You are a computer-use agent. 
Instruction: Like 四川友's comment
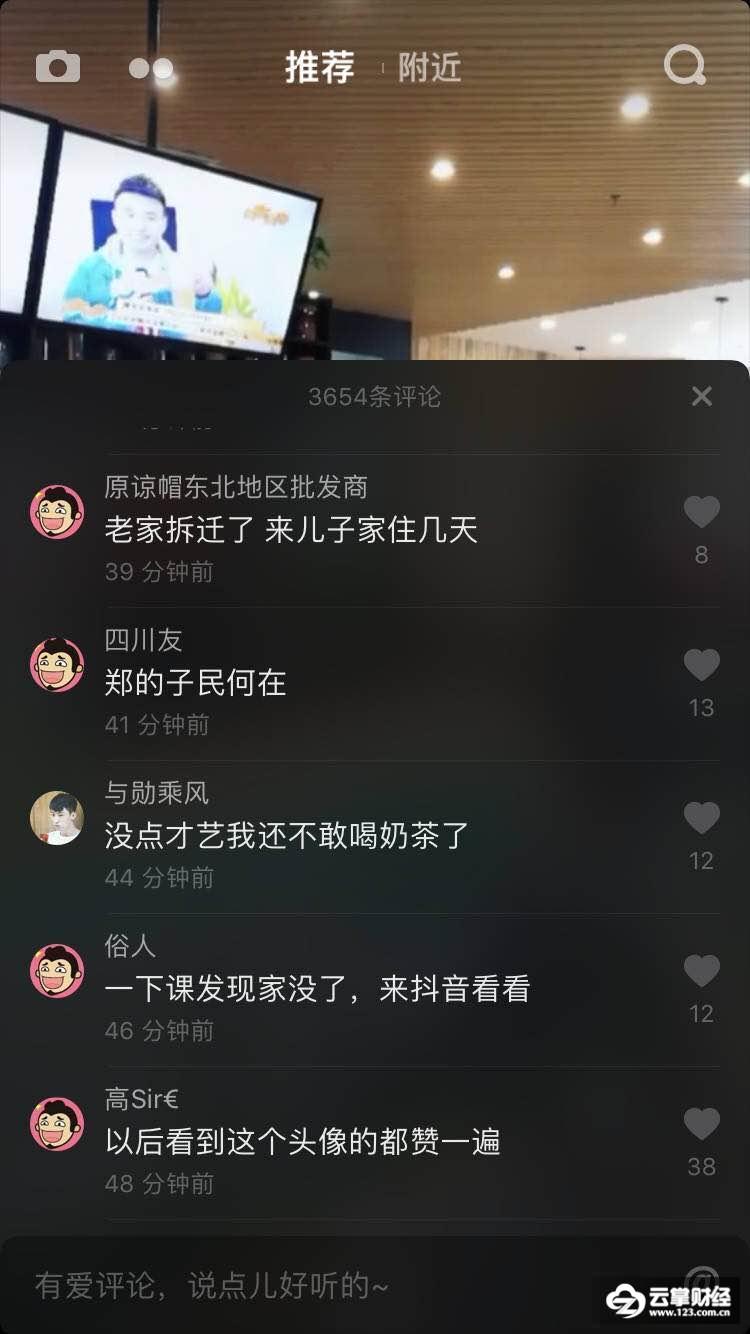pyautogui.click(x=702, y=665)
